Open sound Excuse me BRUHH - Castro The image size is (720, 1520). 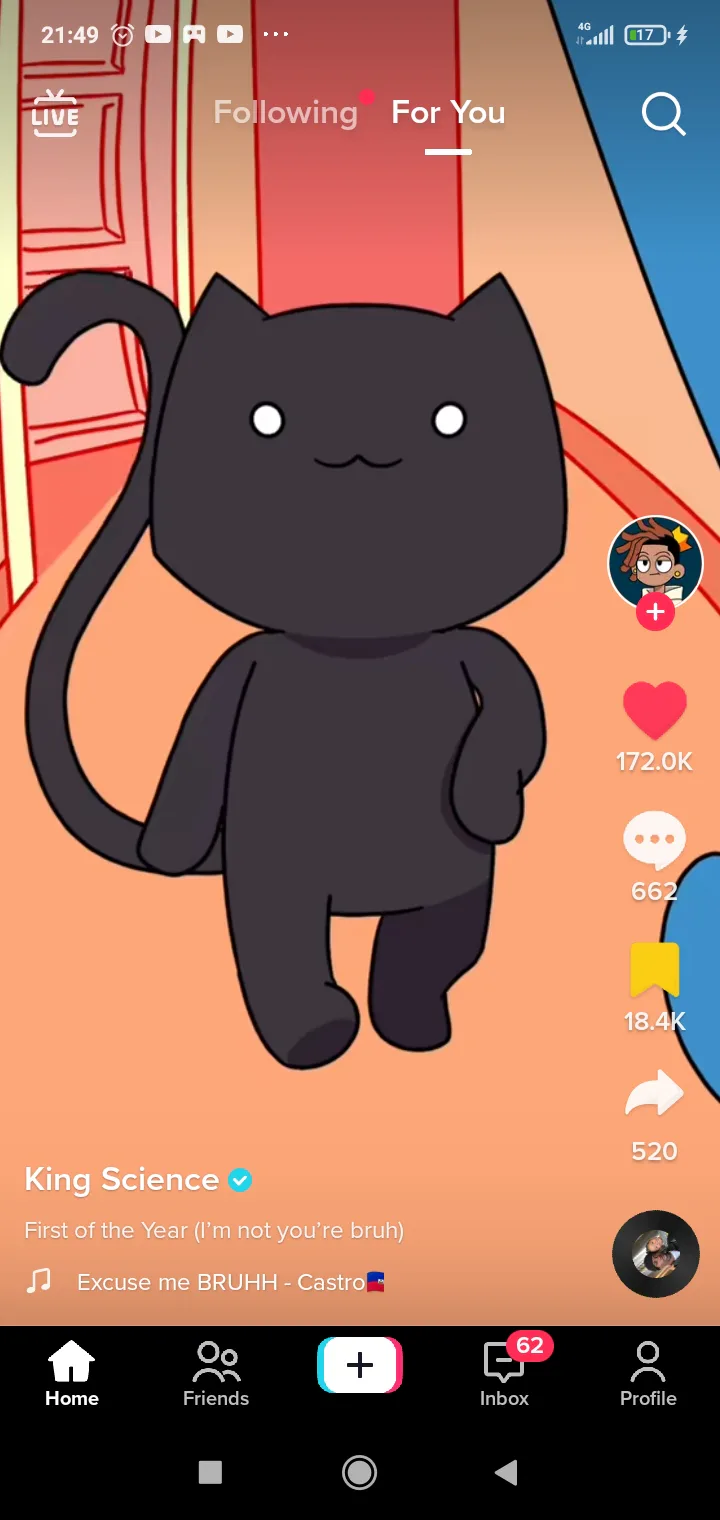(220, 1282)
